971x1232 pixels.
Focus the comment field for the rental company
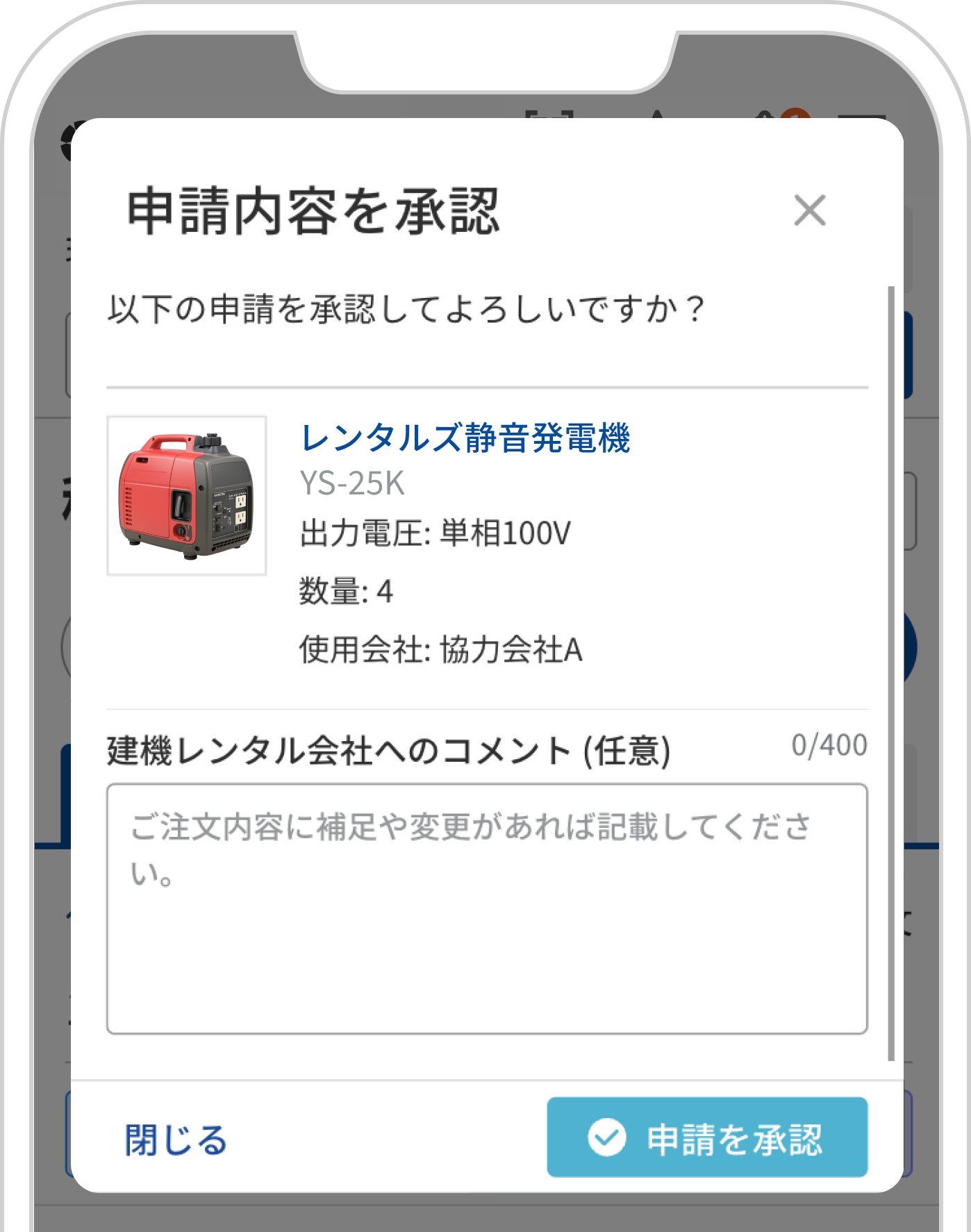click(x=486, y=908)
